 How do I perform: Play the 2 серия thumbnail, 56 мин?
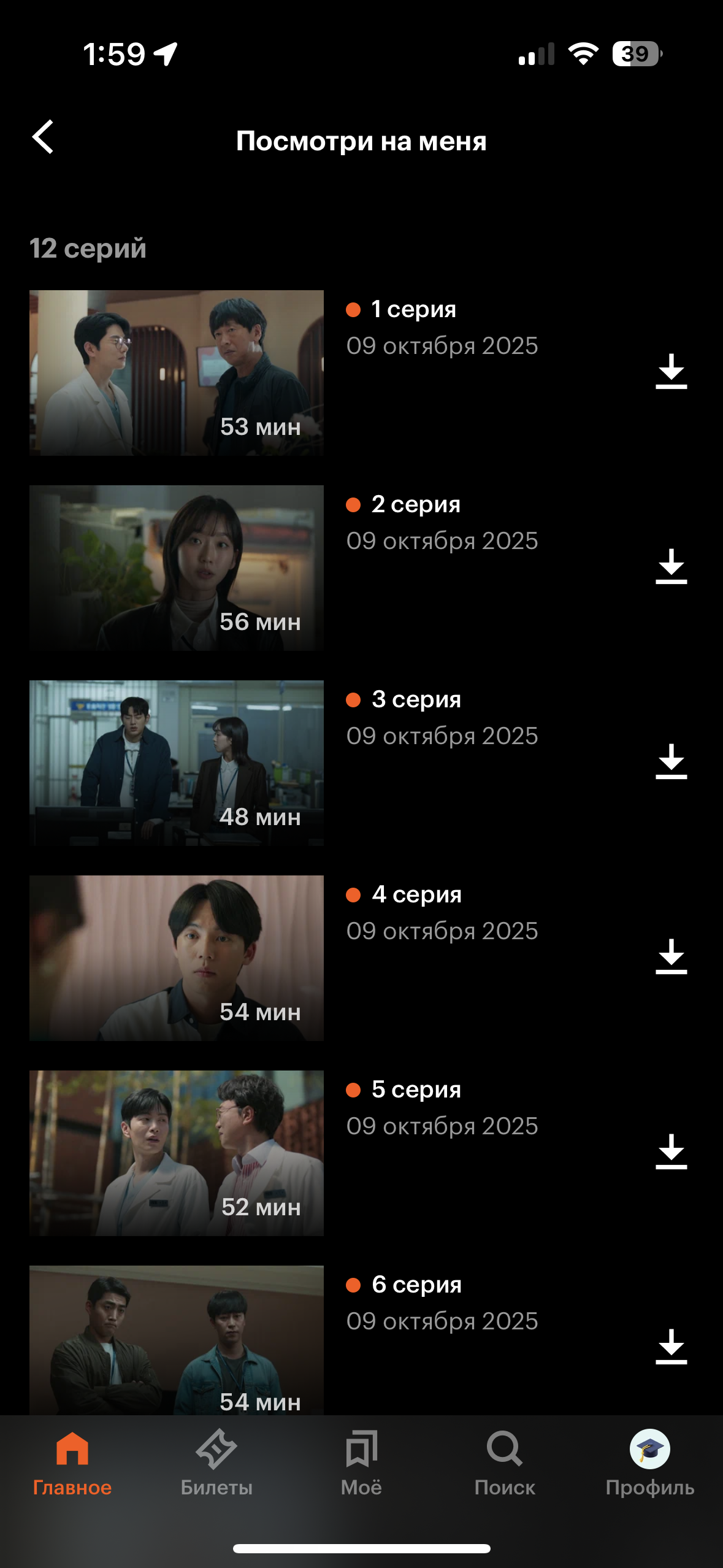(177, 567)
